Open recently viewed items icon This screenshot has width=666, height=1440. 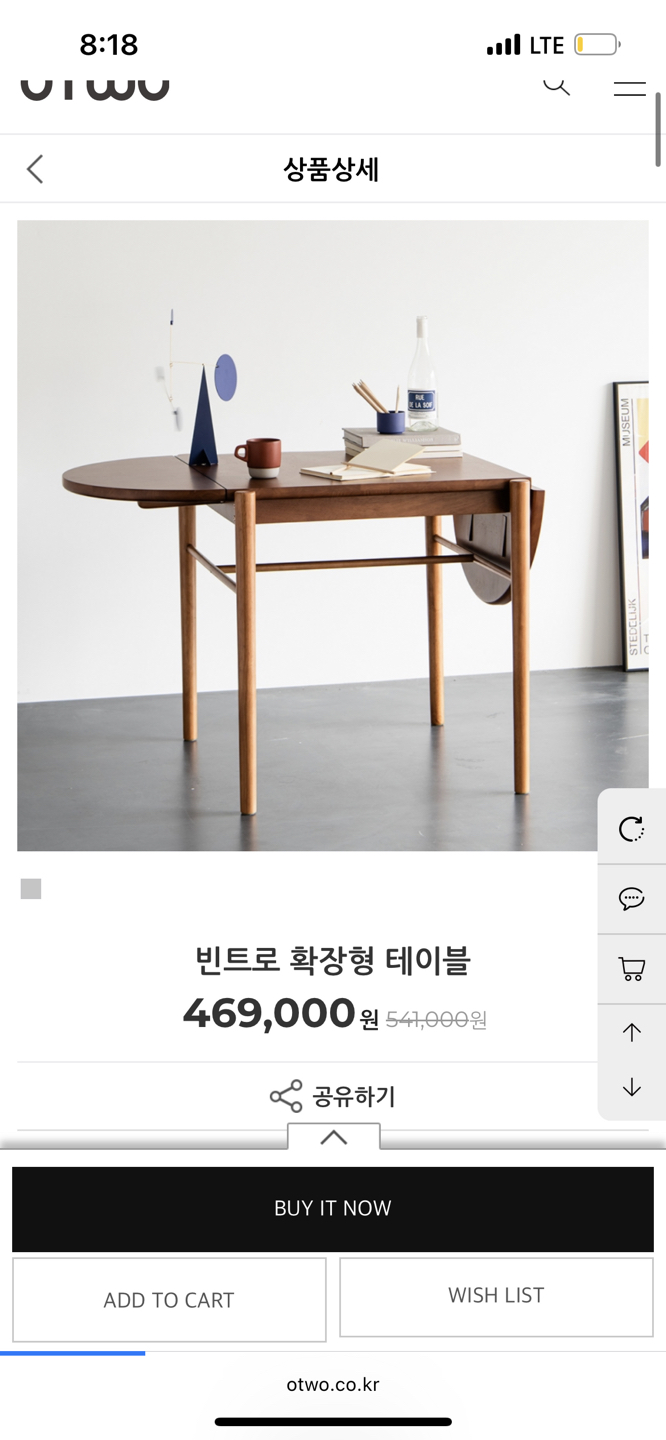tap(631, 829)
